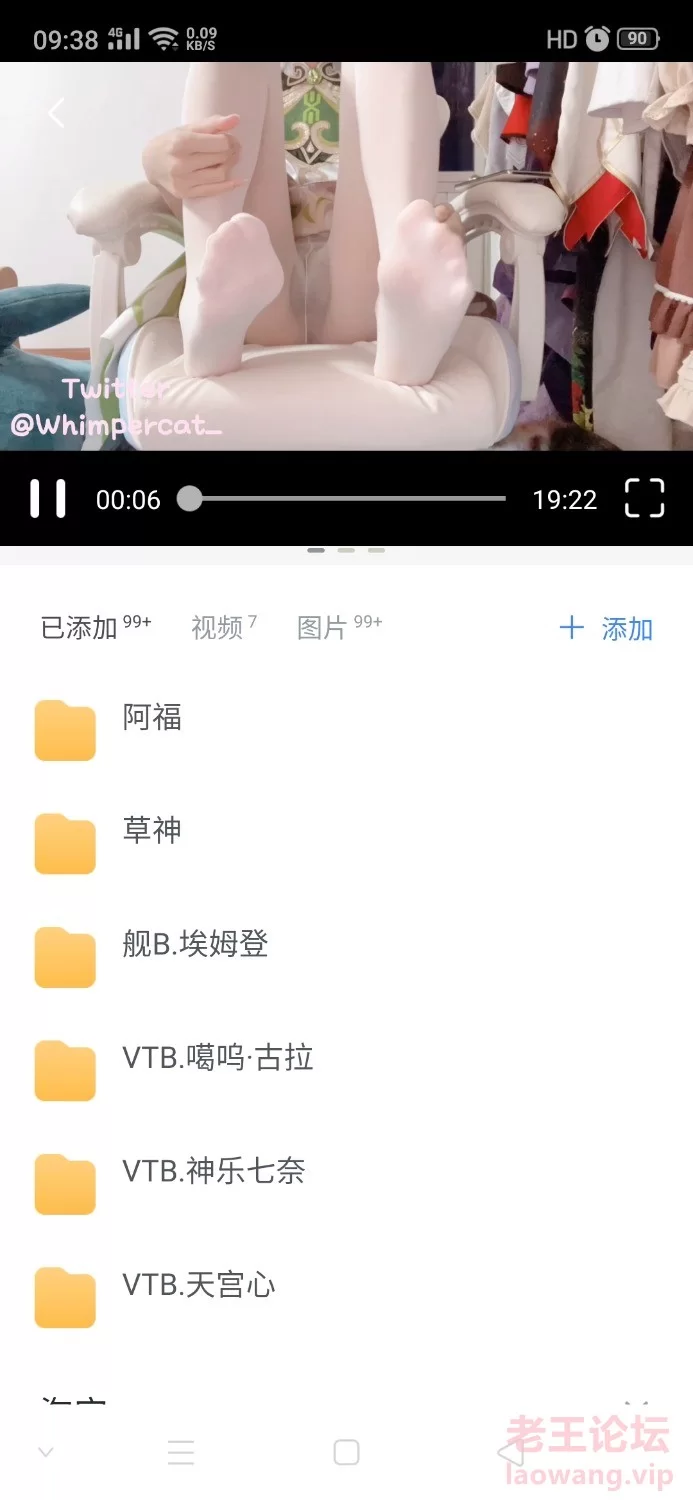Open the VTB.噶呜·古拉 folder
This screenshot has height=1500, width=693.
[217, 1058]
